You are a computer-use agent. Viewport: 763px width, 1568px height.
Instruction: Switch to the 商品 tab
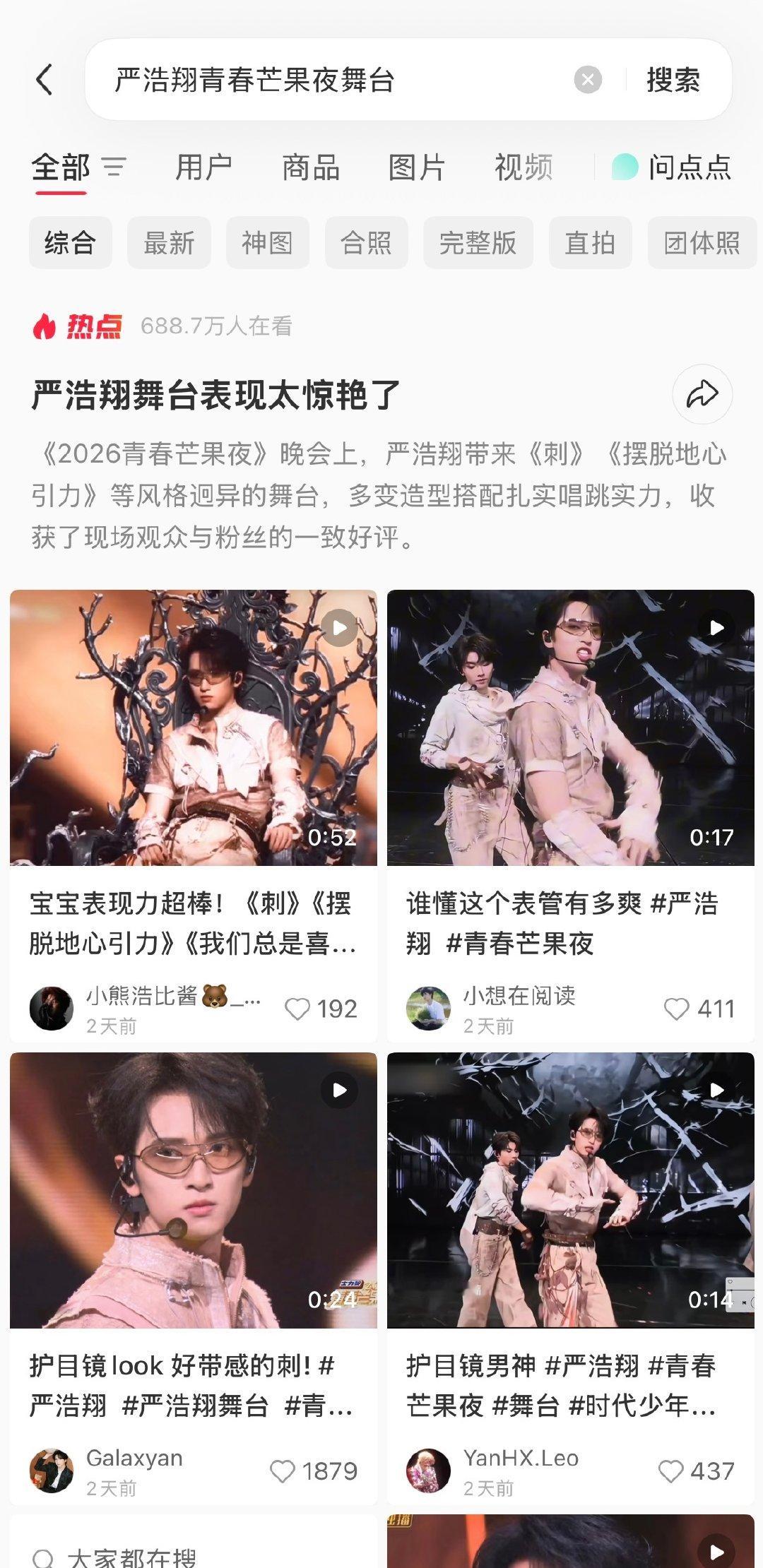(311, 168)
